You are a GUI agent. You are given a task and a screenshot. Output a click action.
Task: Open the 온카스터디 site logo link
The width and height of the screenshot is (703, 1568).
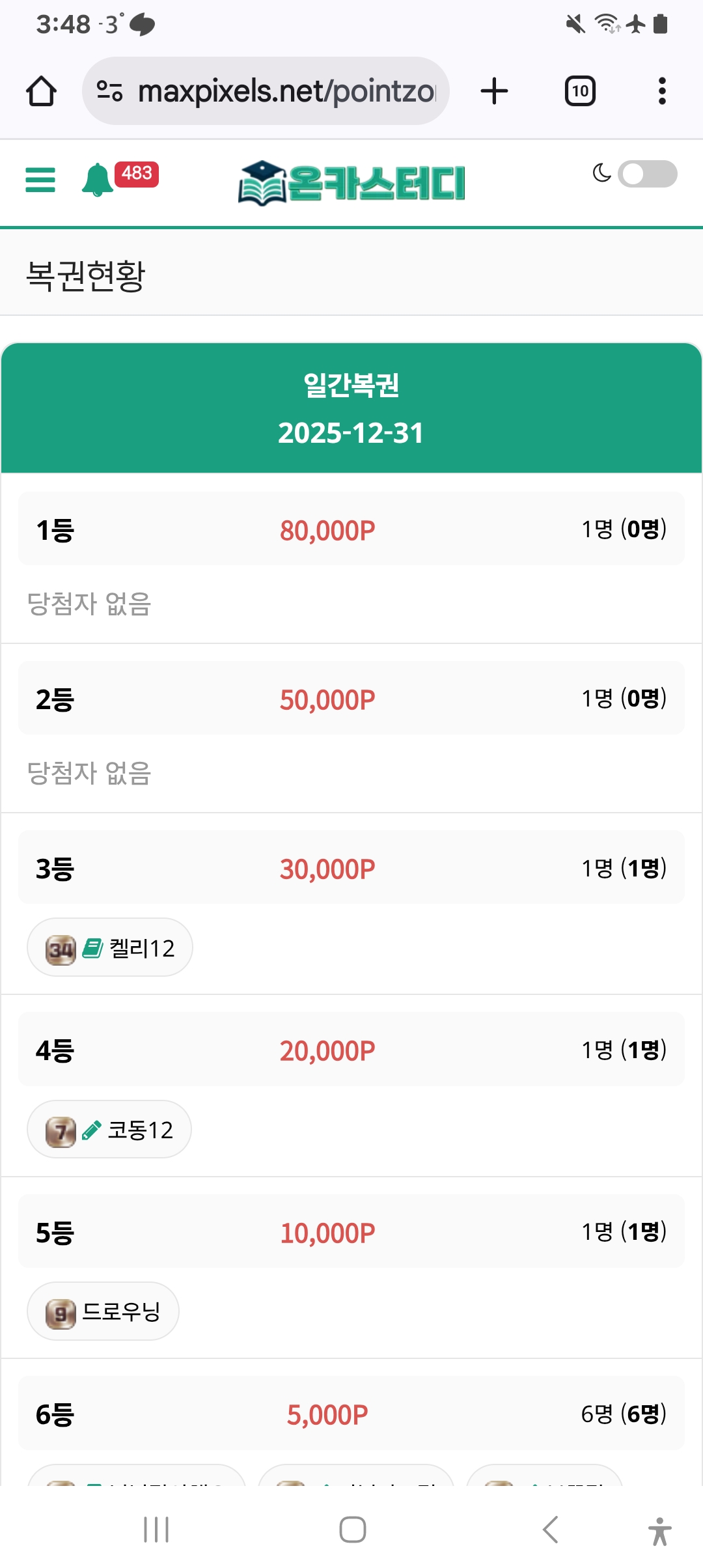pyautogui.click(x=351, y=183)
